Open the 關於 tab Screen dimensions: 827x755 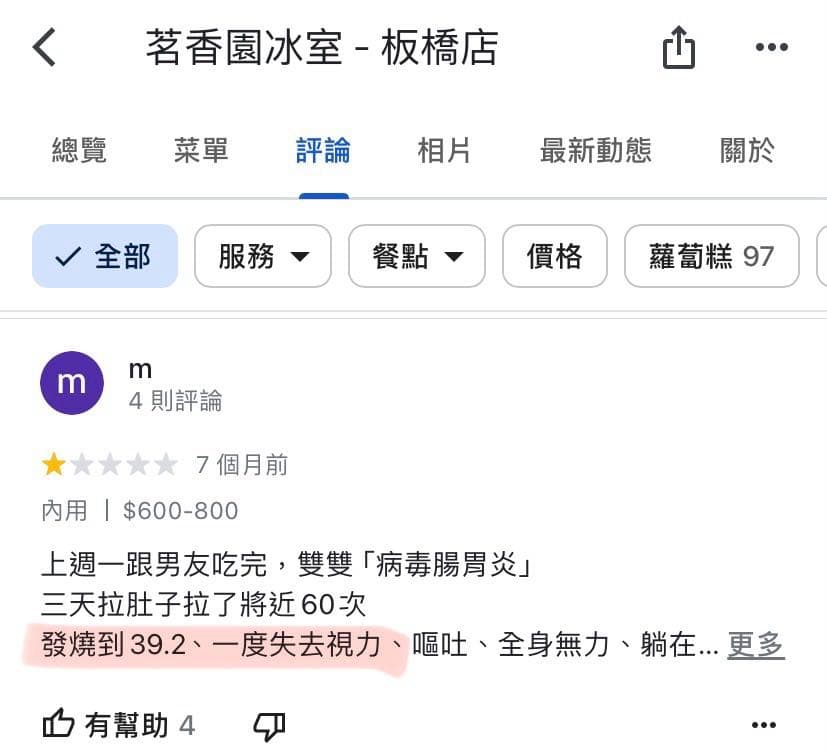tap(747, 151)
